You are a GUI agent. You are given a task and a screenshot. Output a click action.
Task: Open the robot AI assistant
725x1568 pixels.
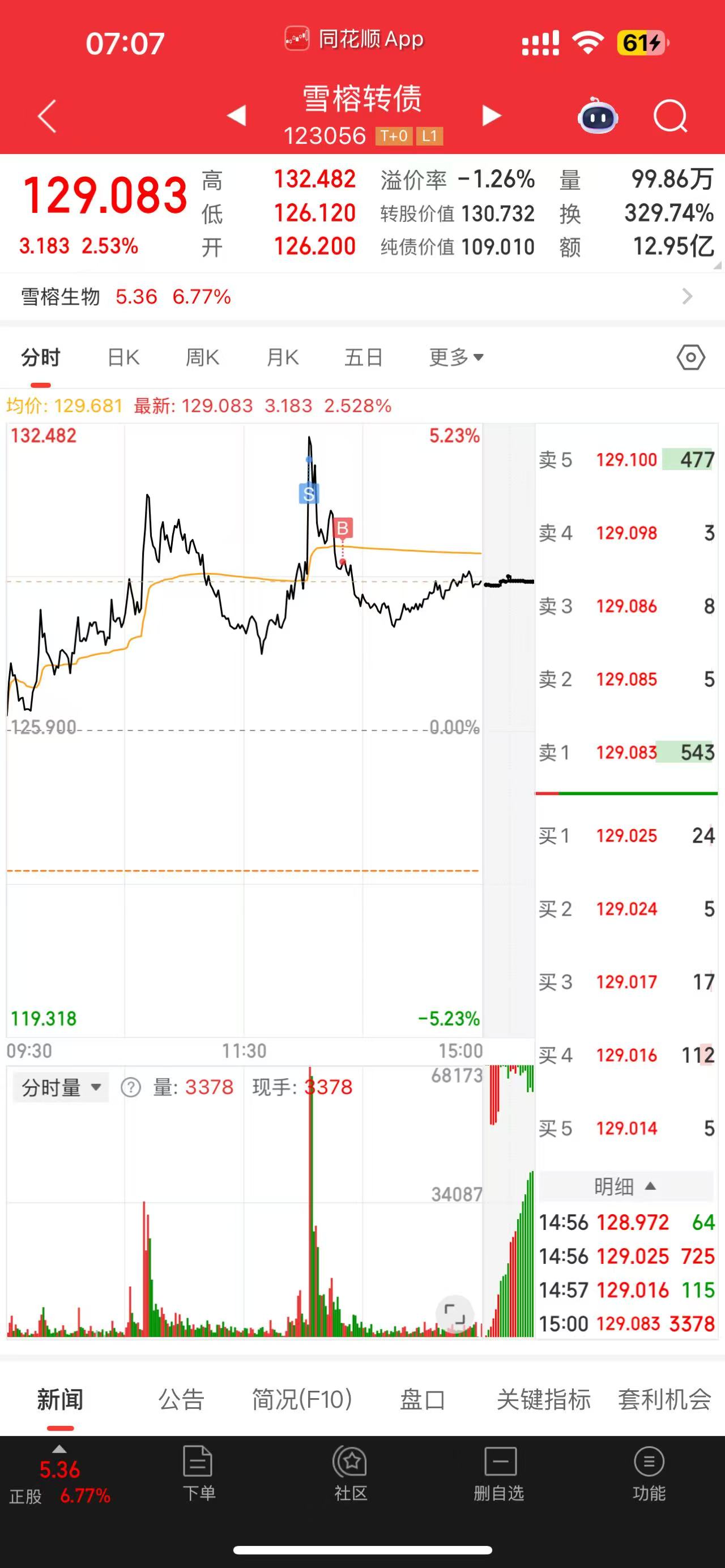pyautogui.click(x=597, y=116)
